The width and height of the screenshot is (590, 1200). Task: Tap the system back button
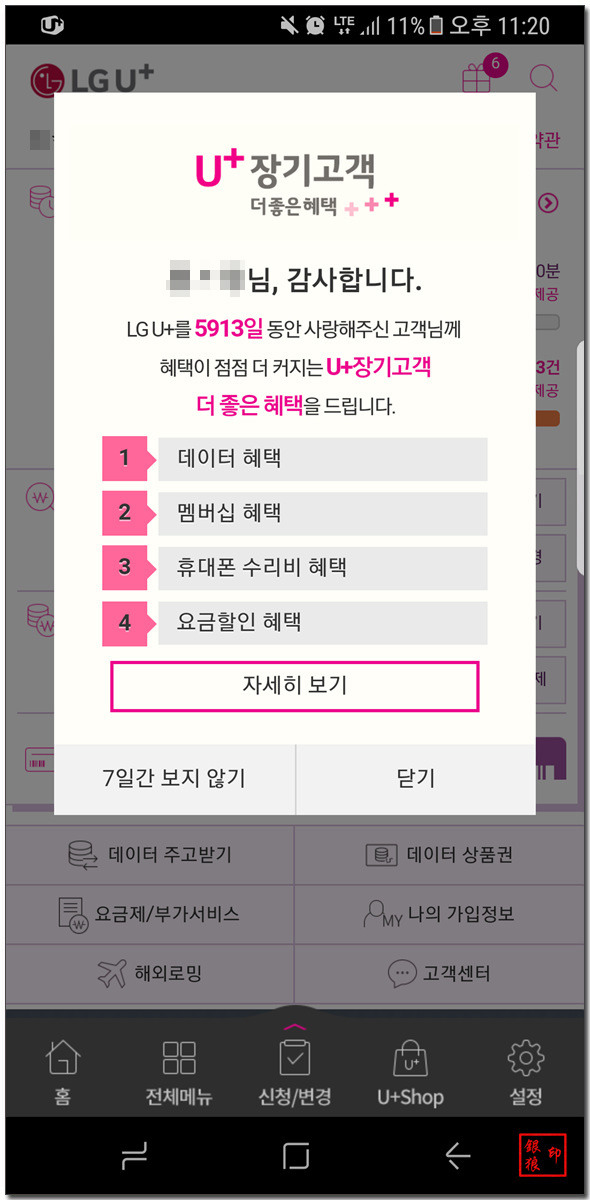click(457, 1156)
